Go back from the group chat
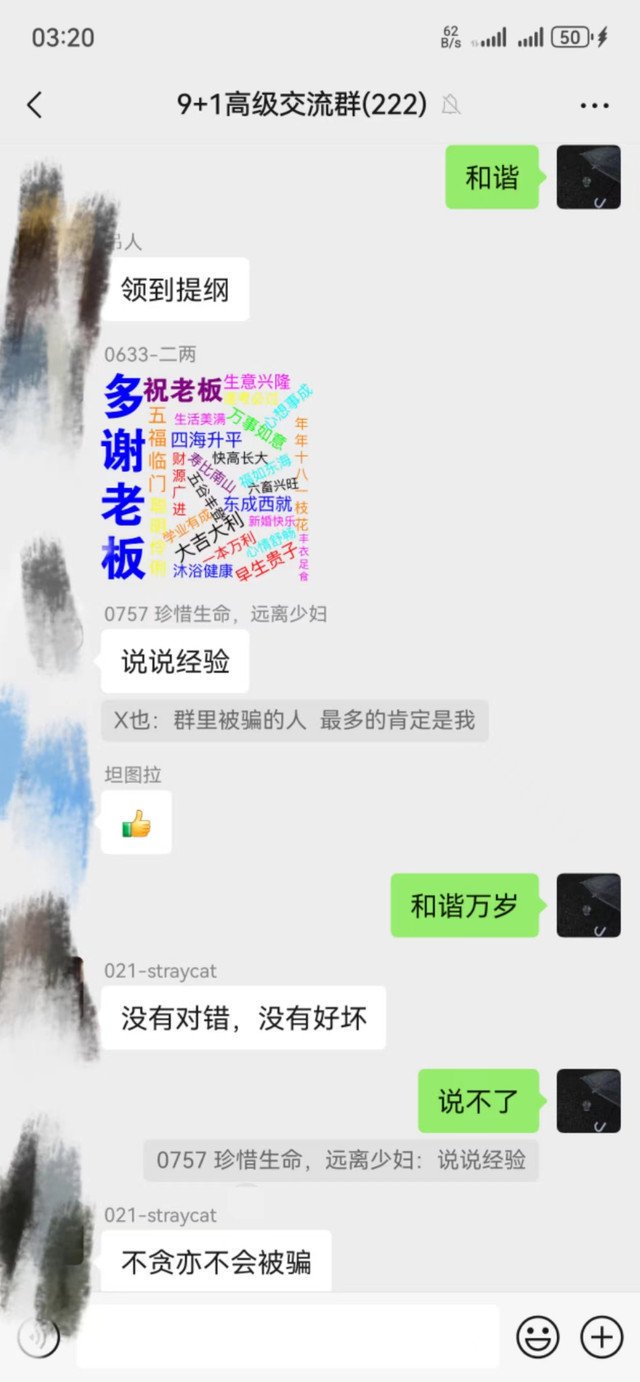 35,105
